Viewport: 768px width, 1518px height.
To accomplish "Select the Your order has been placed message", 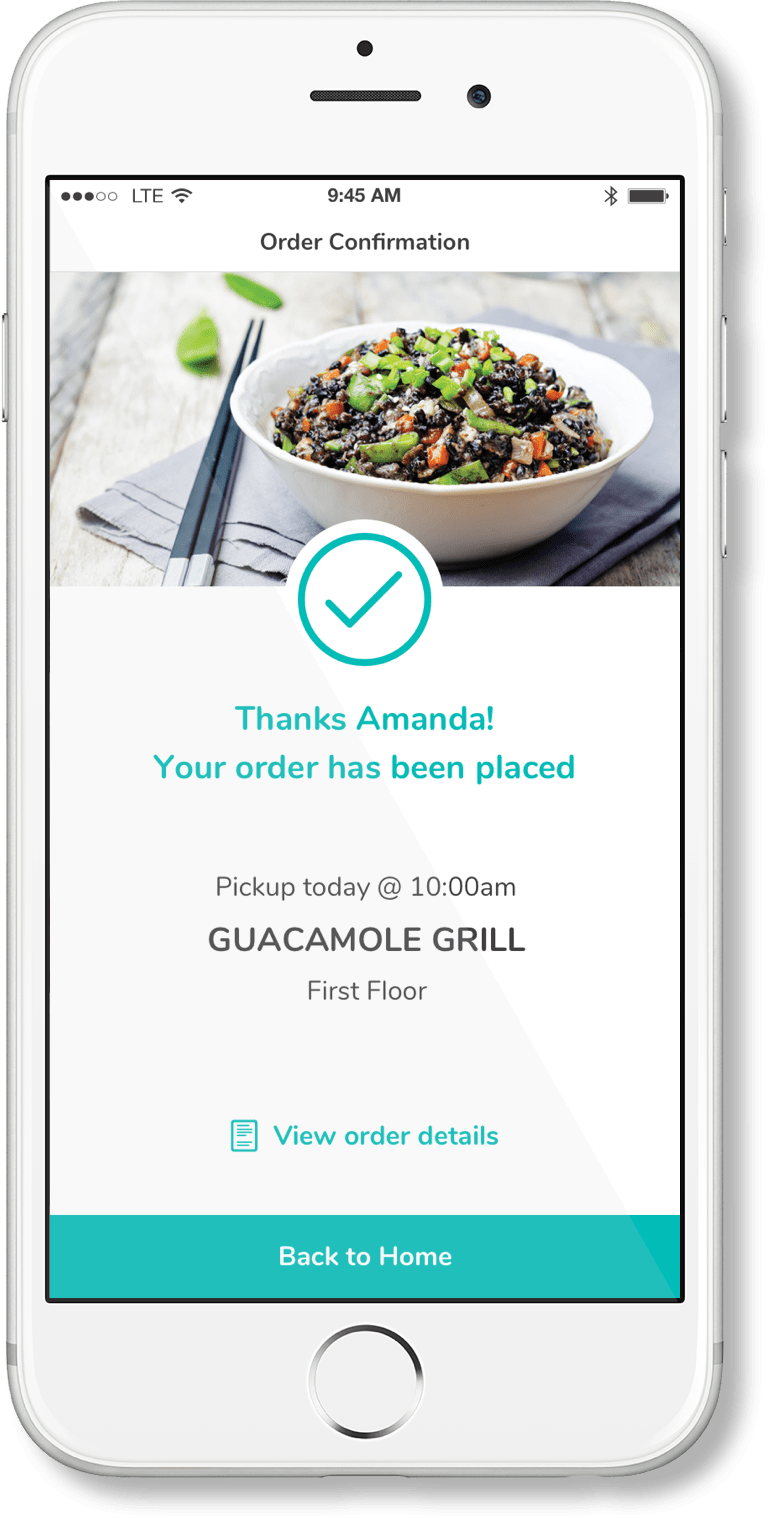I will click(x=366, y=766).
